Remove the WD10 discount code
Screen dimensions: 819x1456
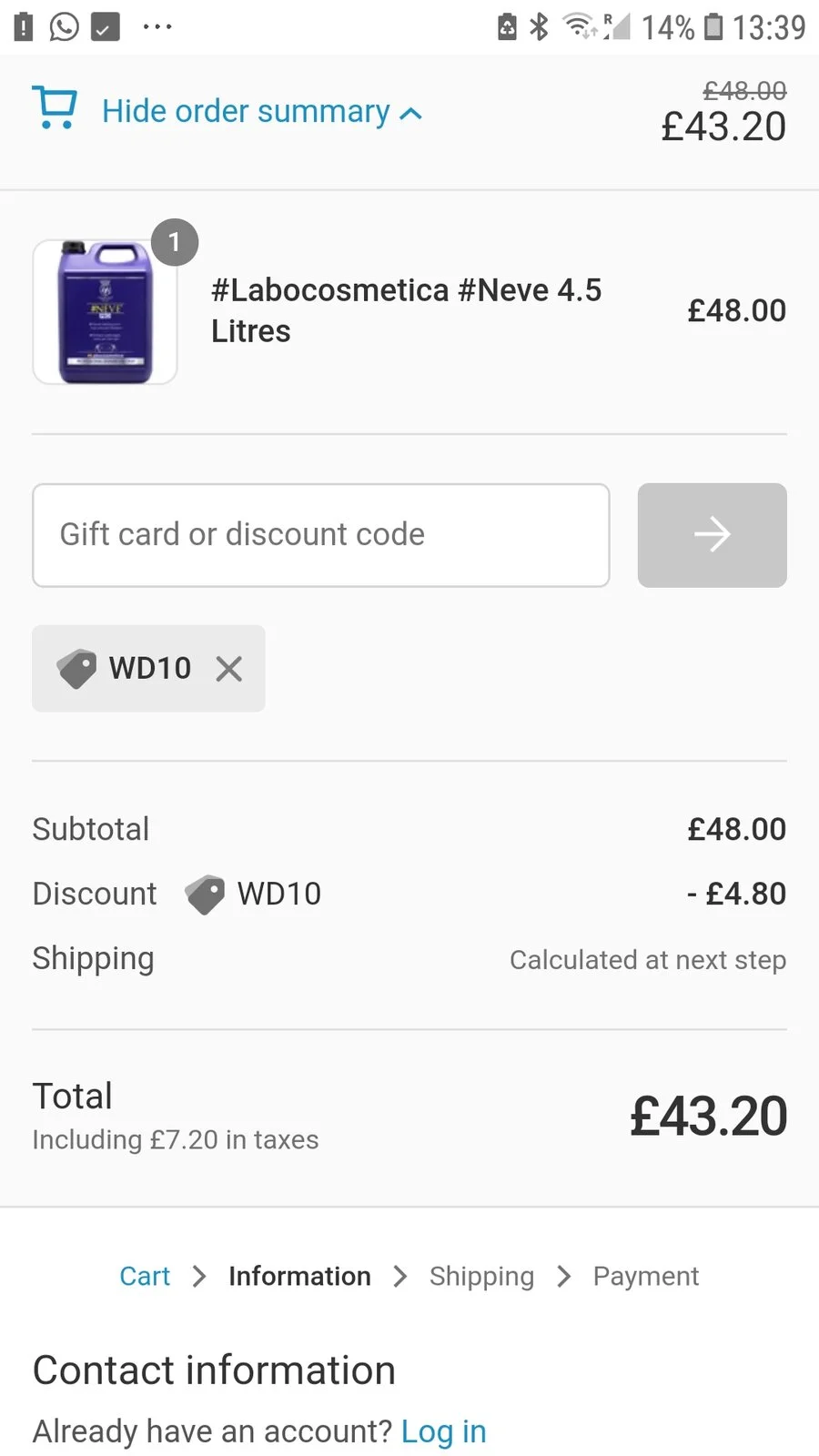tap(229, 669)
